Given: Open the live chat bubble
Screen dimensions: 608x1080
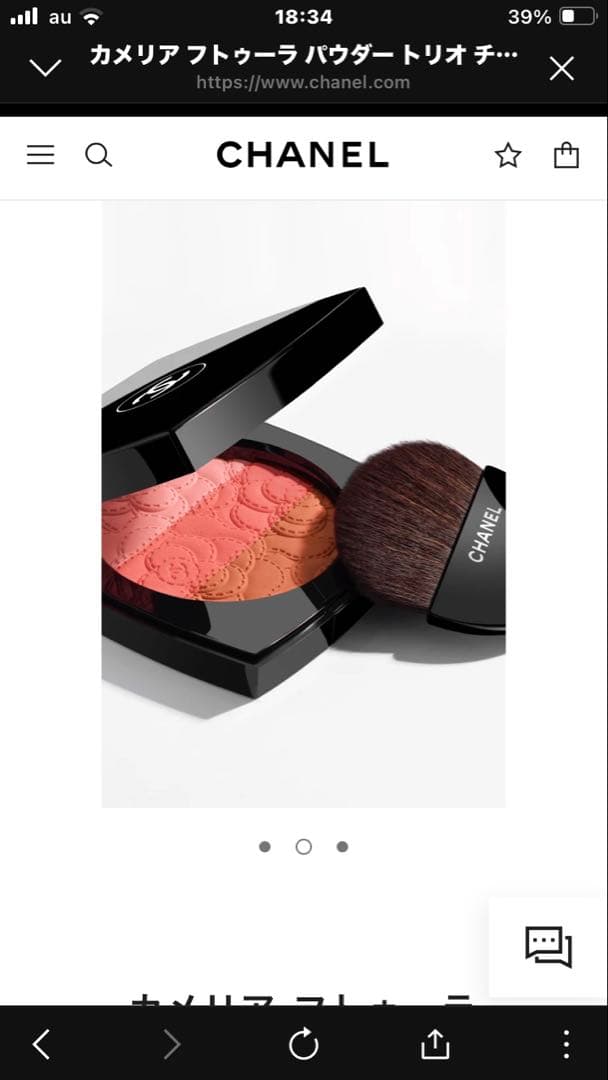Looking at the screenshot, I should 548,946.
